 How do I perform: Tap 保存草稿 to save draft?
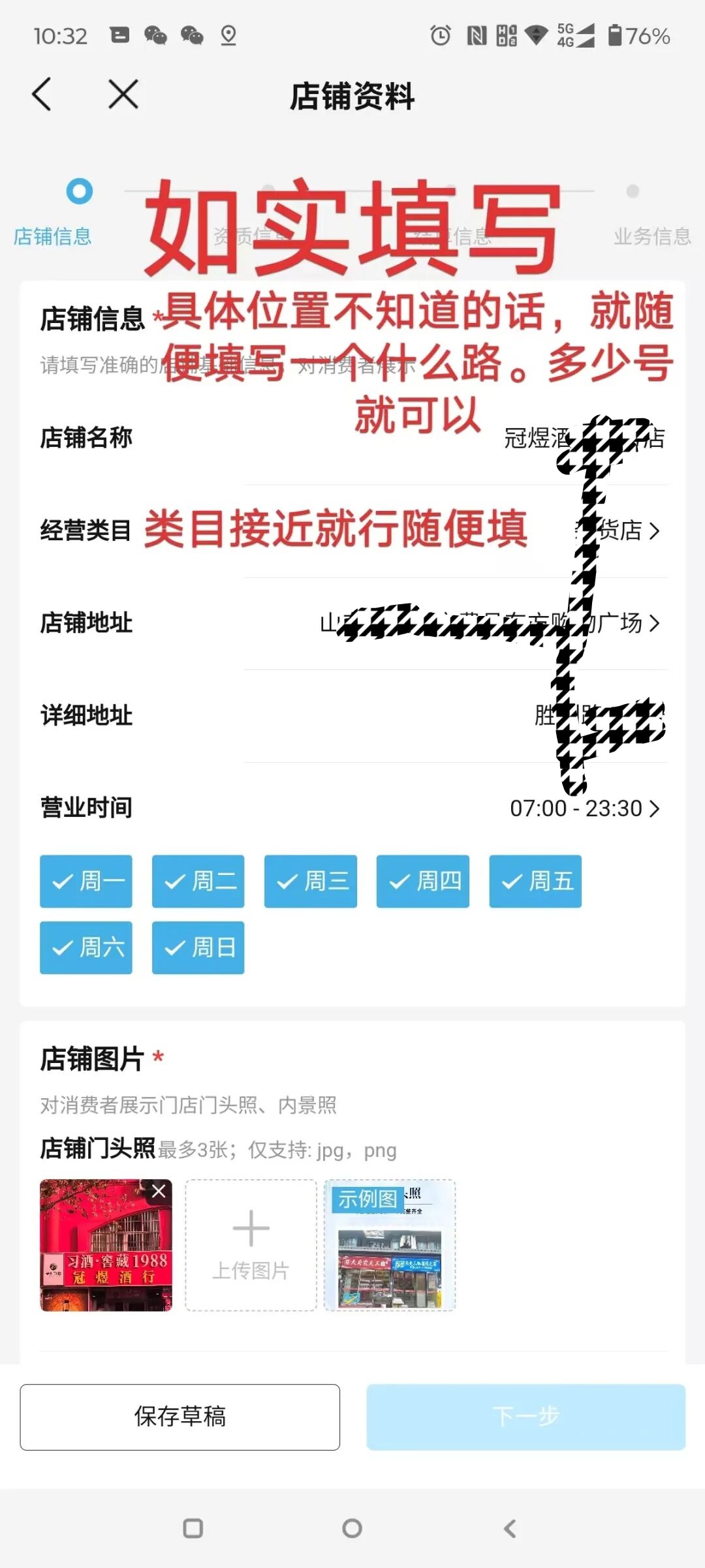pyautogui.click(x=180, y=1417)
